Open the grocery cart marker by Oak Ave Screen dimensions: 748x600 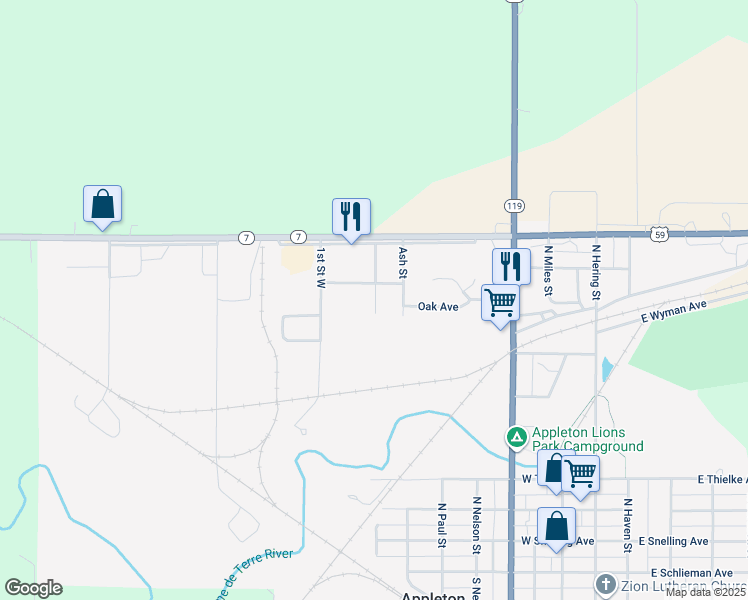[x=500, y=302]
